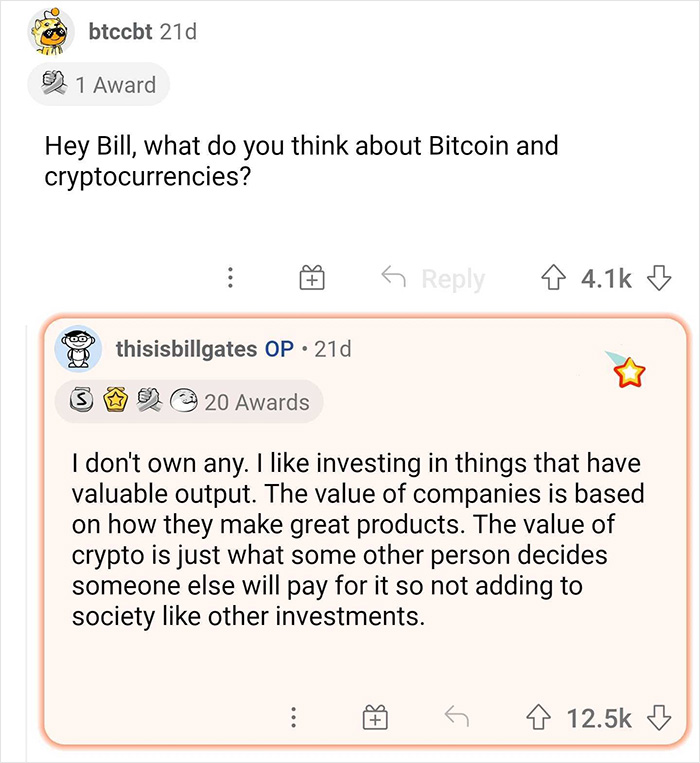
Task: Reply to thisisbillgates' comment via arrow icon
Action: click(x=456, y=717)
